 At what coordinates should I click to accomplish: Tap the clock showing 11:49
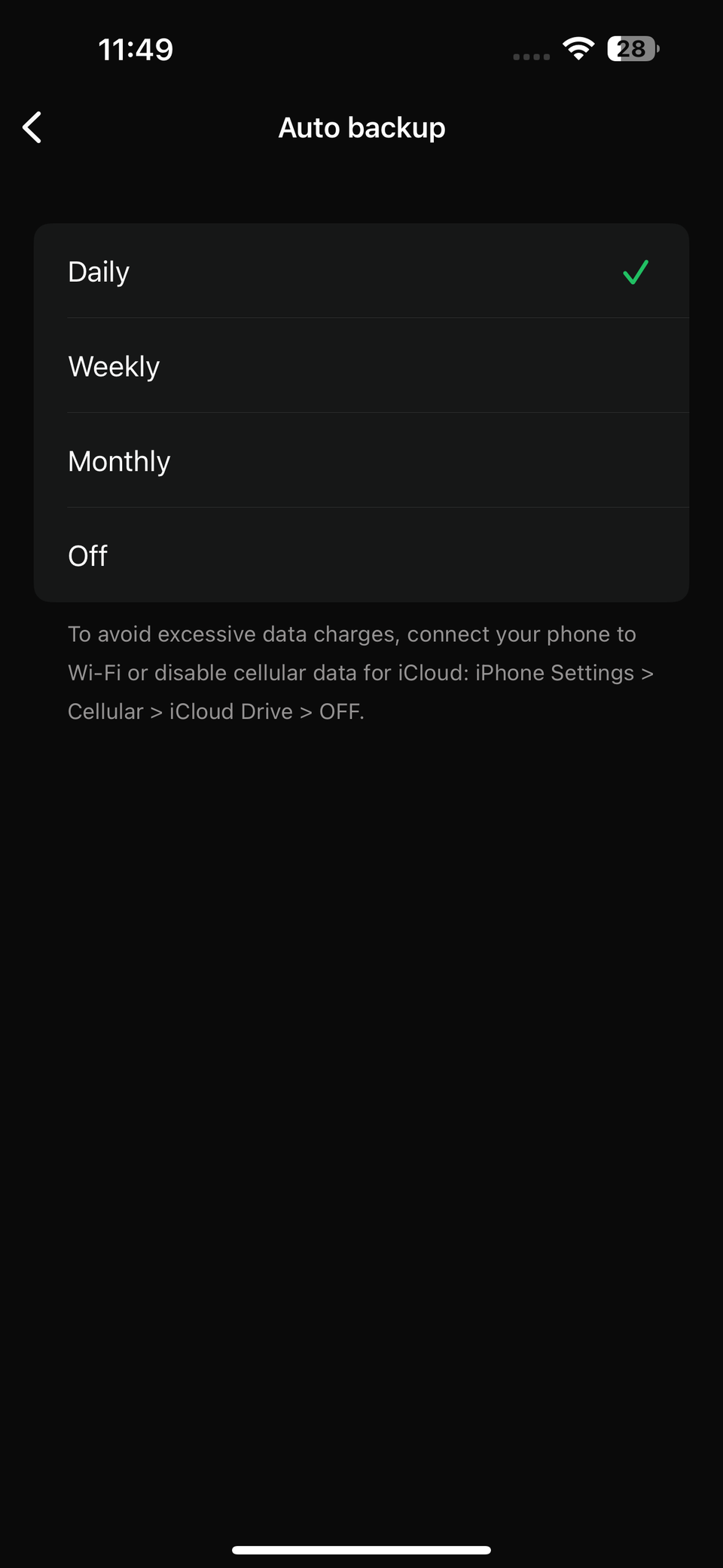click(136, 48)
